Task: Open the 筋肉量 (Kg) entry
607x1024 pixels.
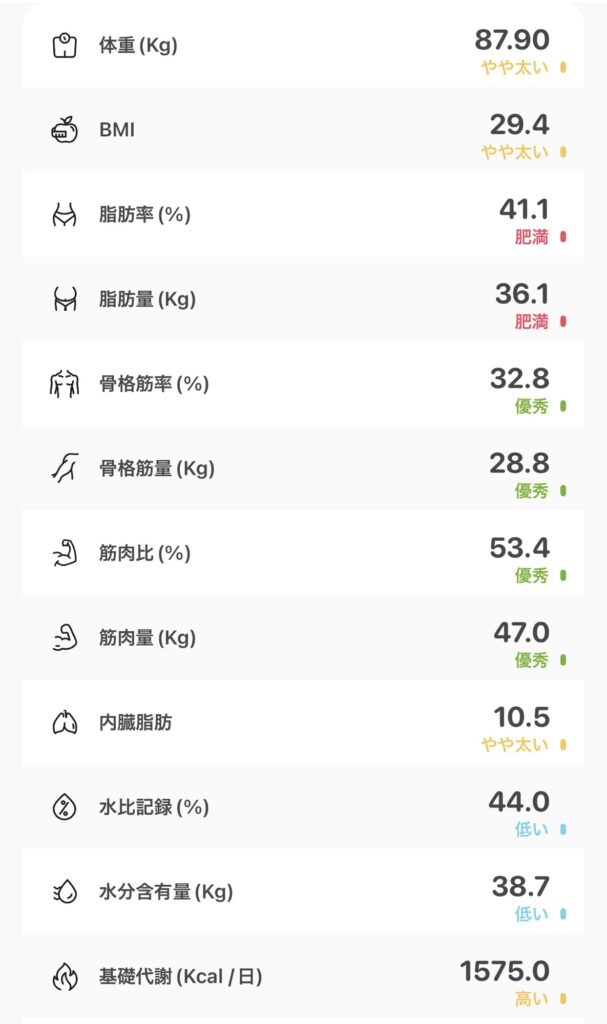Action: [303, 638]
